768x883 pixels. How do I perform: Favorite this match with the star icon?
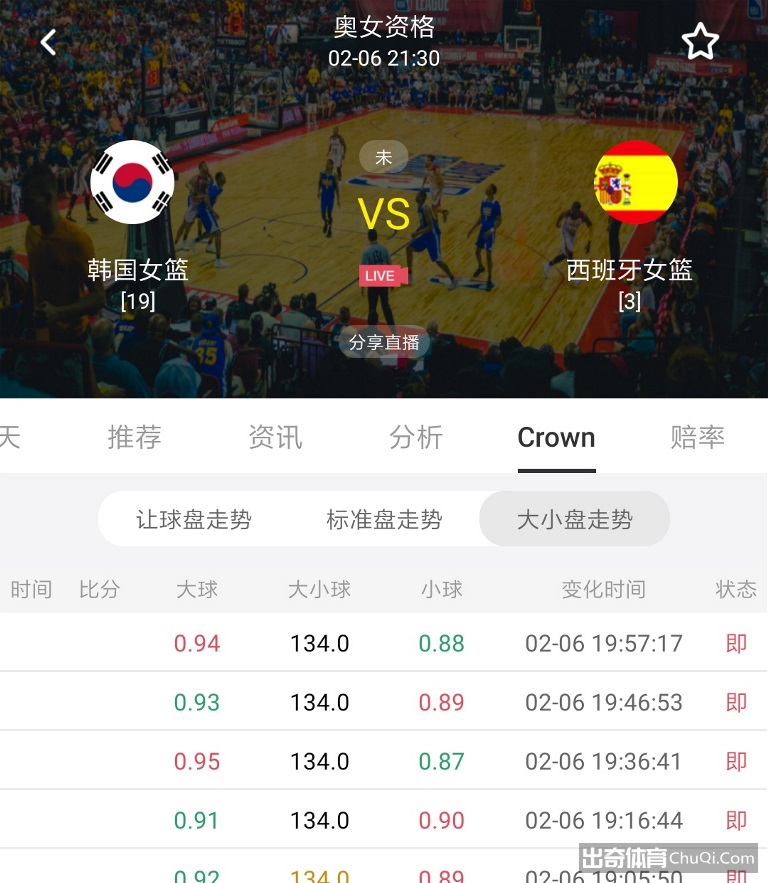[700, 42]
